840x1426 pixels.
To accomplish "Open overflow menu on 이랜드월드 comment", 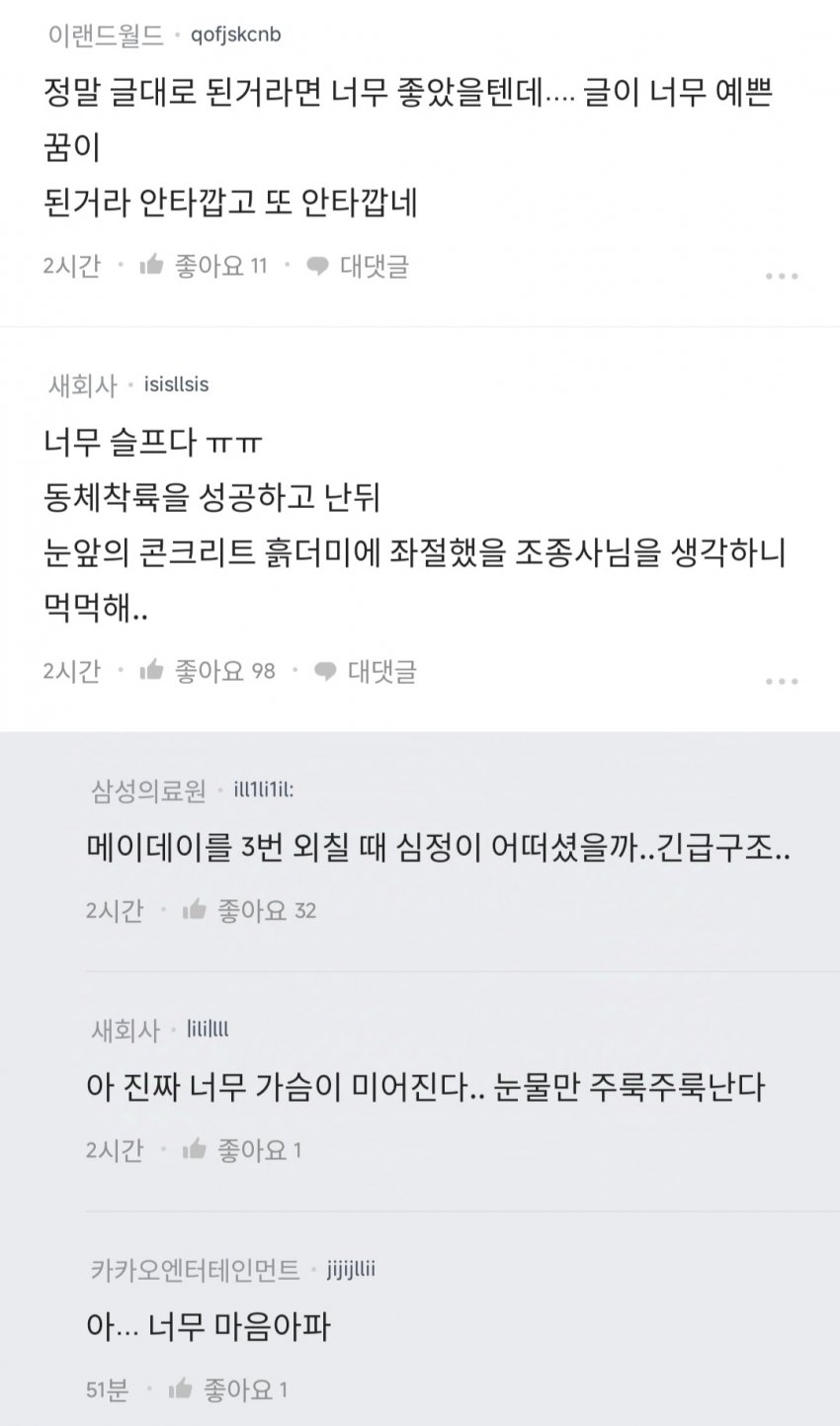I will (782, 276).
